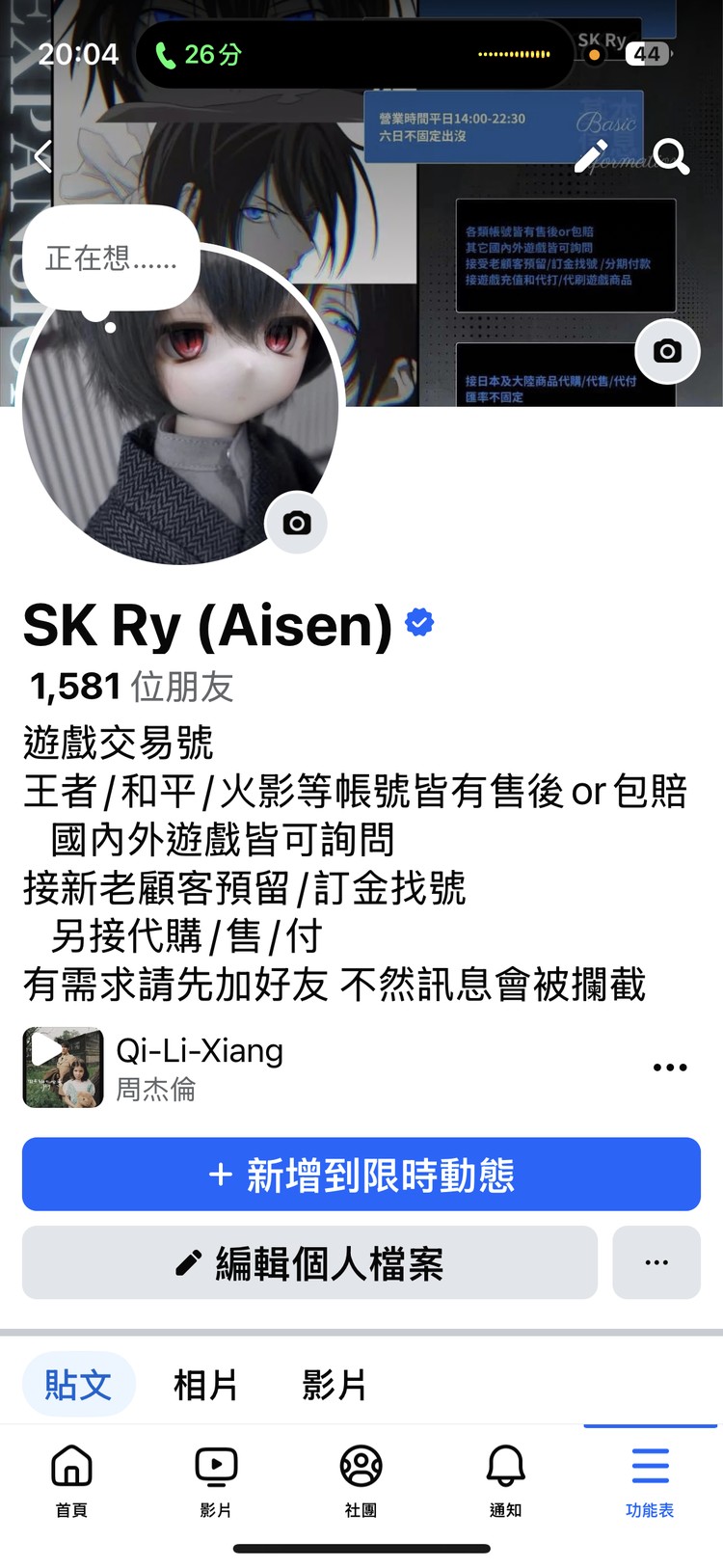Switch to the 貼文 posts tab
Screen dimensions: 723x1568
click(78, 1385)
